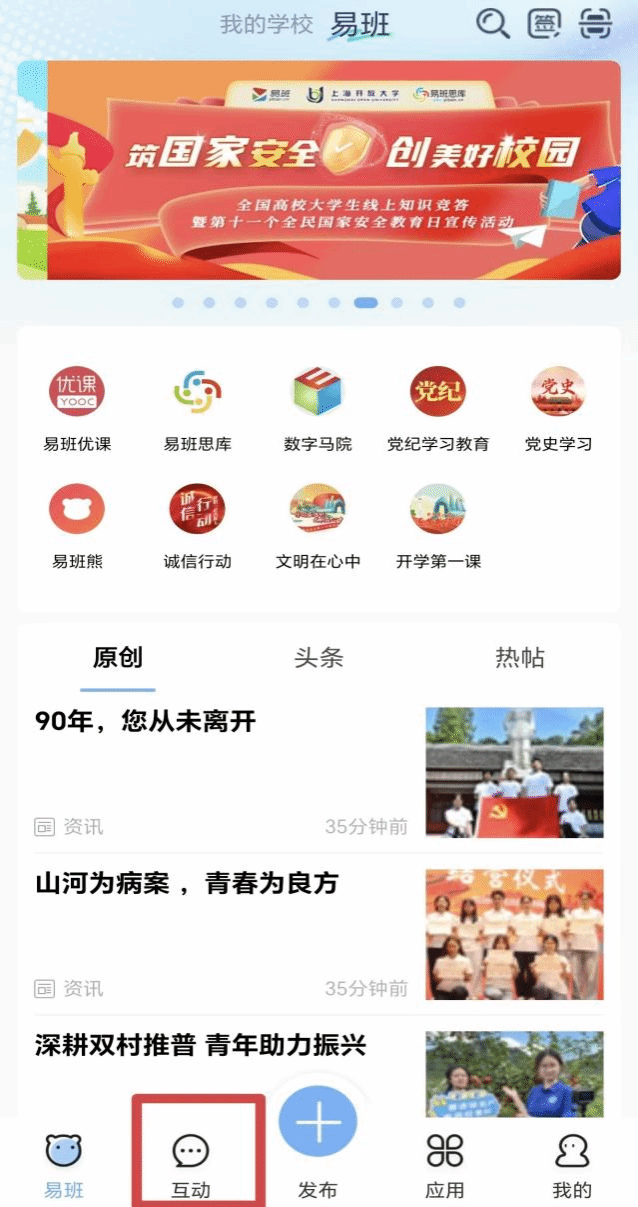Open 诚信行动
638x1207 pixels.
(x=198, y=527)
